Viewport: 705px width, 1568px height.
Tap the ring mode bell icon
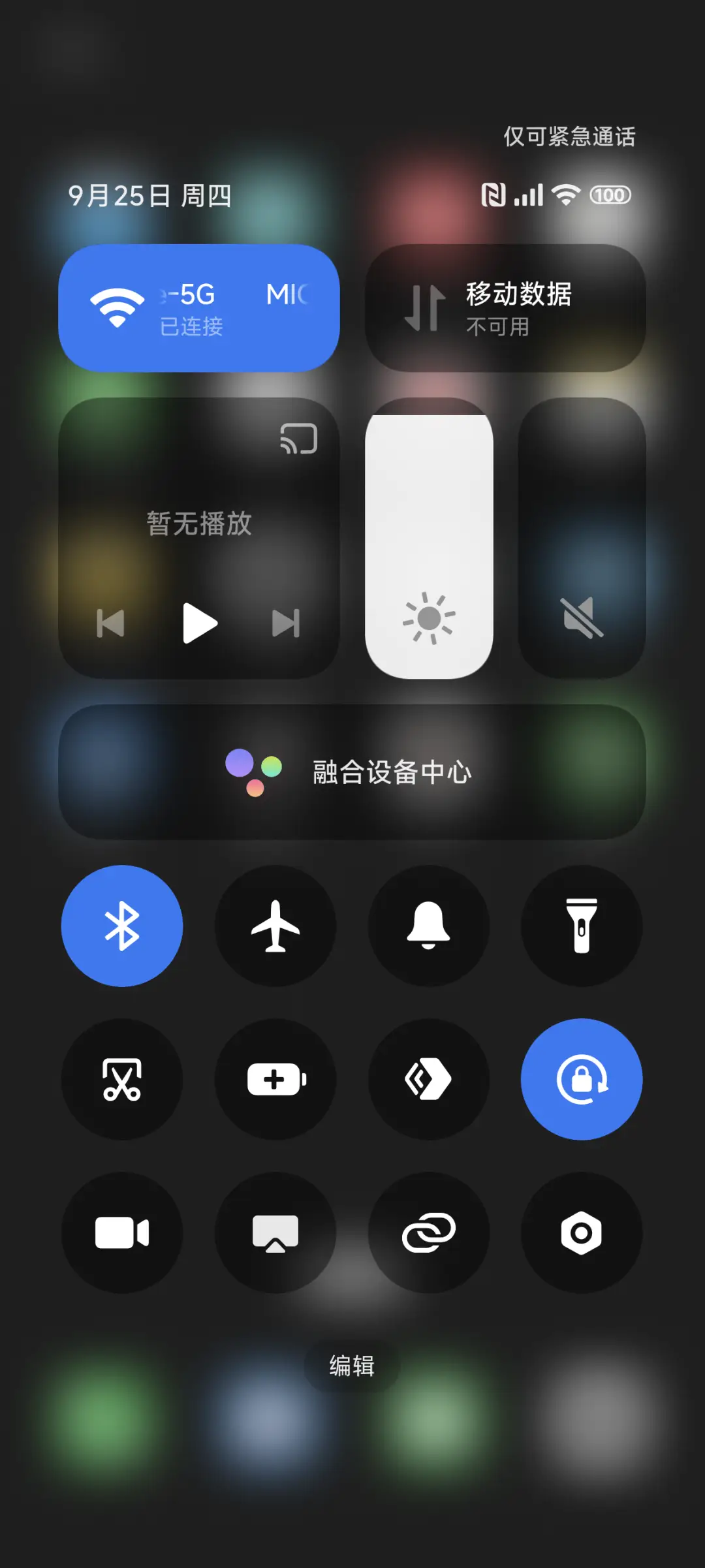(429, 927)
